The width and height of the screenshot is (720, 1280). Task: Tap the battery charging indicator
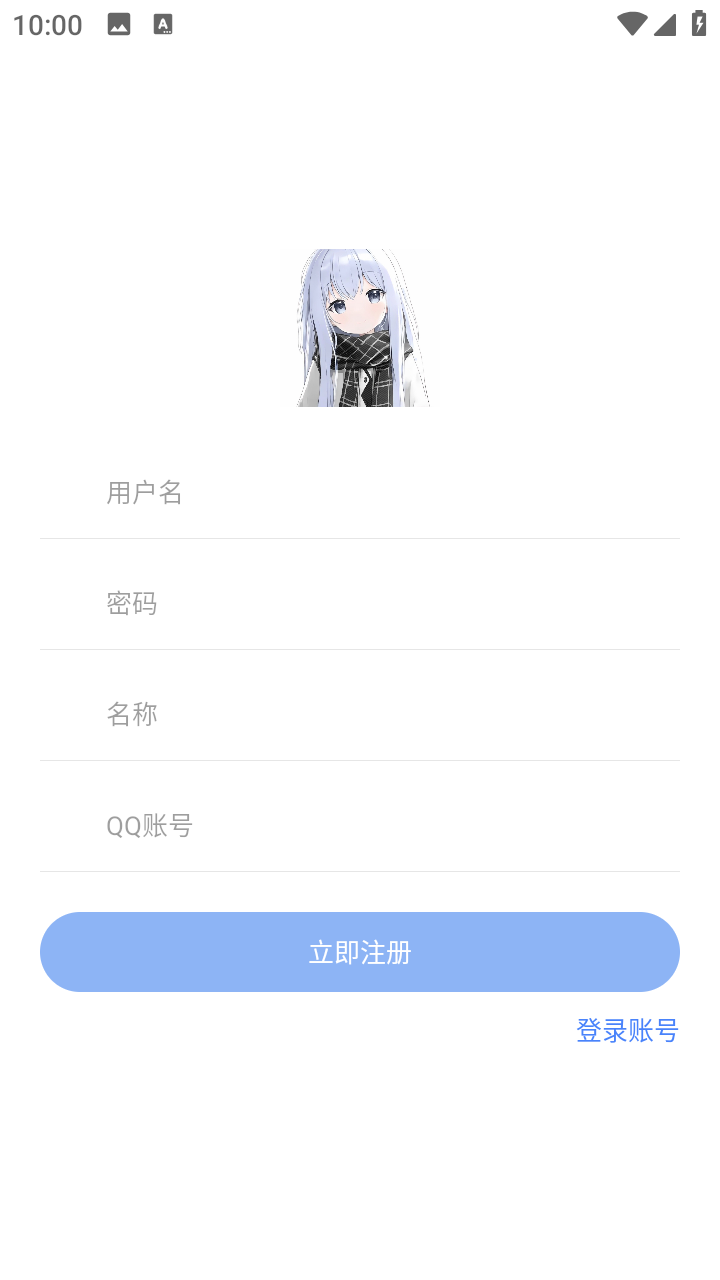(697, 25)
